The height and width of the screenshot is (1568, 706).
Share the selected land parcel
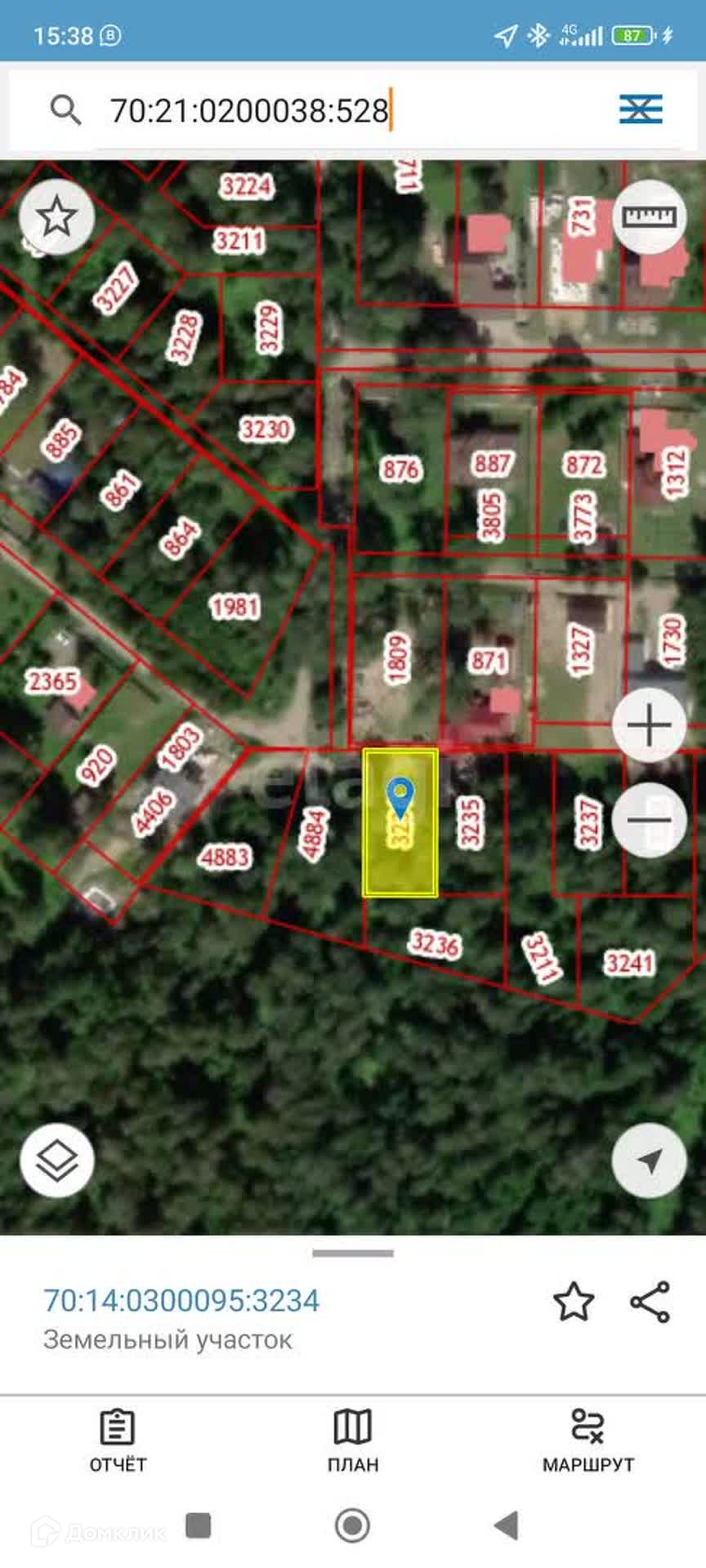pyautogui.click(x=650, y=1302)
